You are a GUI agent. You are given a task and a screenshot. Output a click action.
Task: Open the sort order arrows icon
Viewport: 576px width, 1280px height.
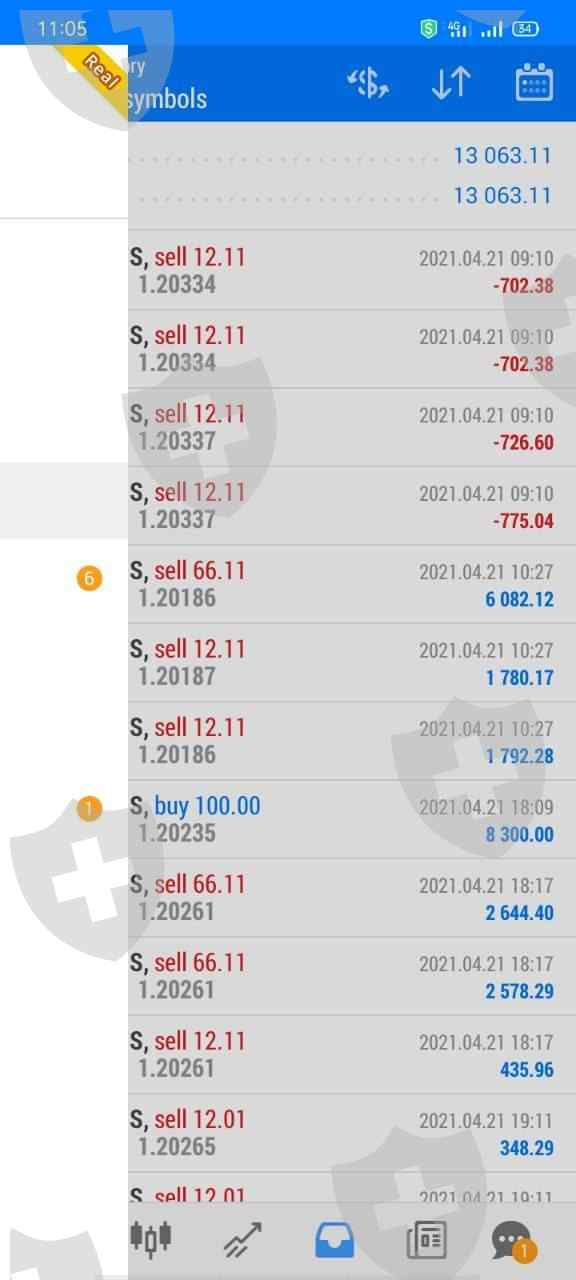pos(451,84)
